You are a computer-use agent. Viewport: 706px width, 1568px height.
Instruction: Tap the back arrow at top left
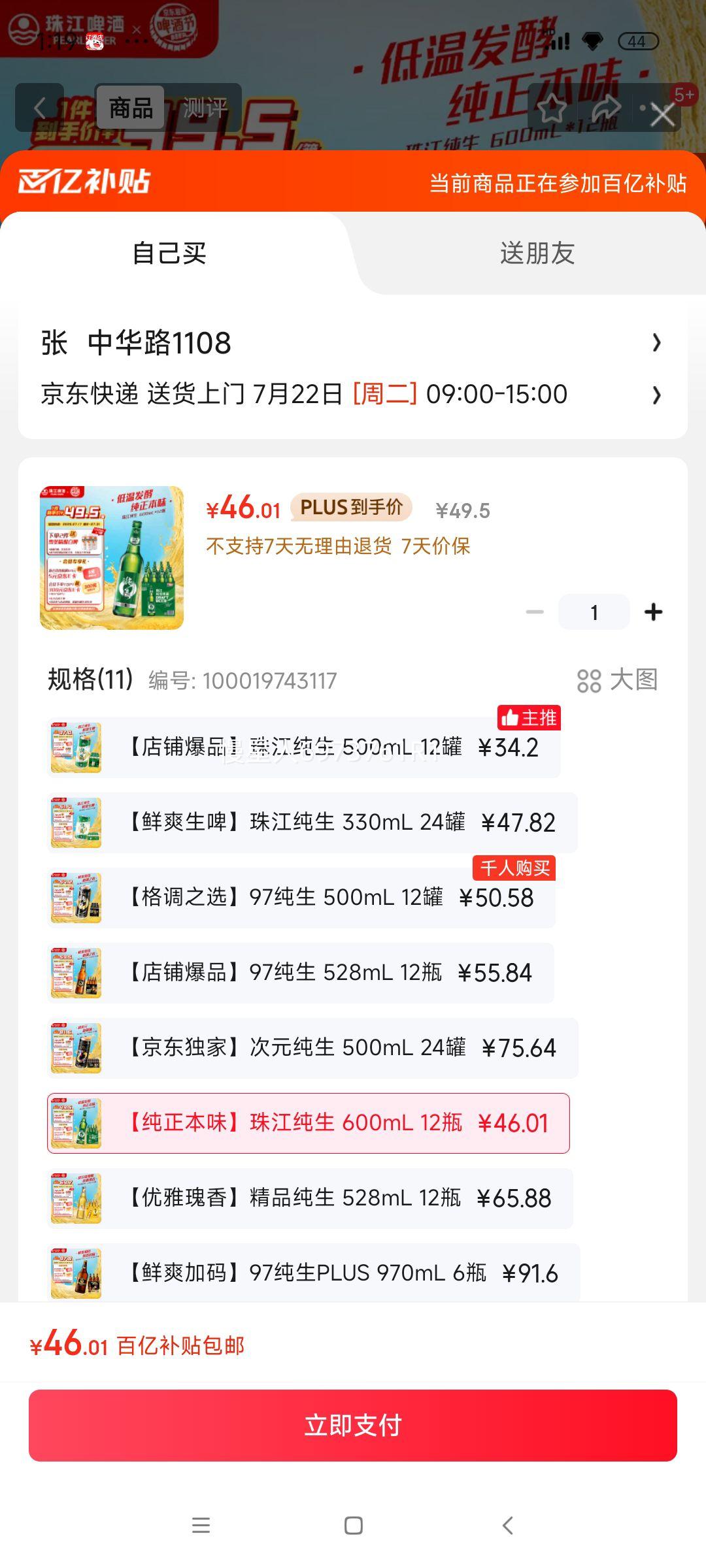41,108
